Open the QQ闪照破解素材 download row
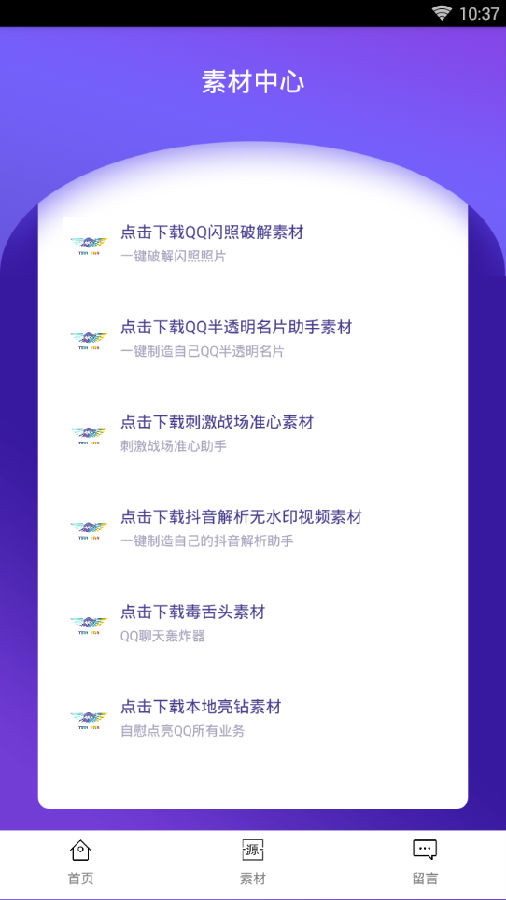Screen dimensions: 506x900 (252, 243)
